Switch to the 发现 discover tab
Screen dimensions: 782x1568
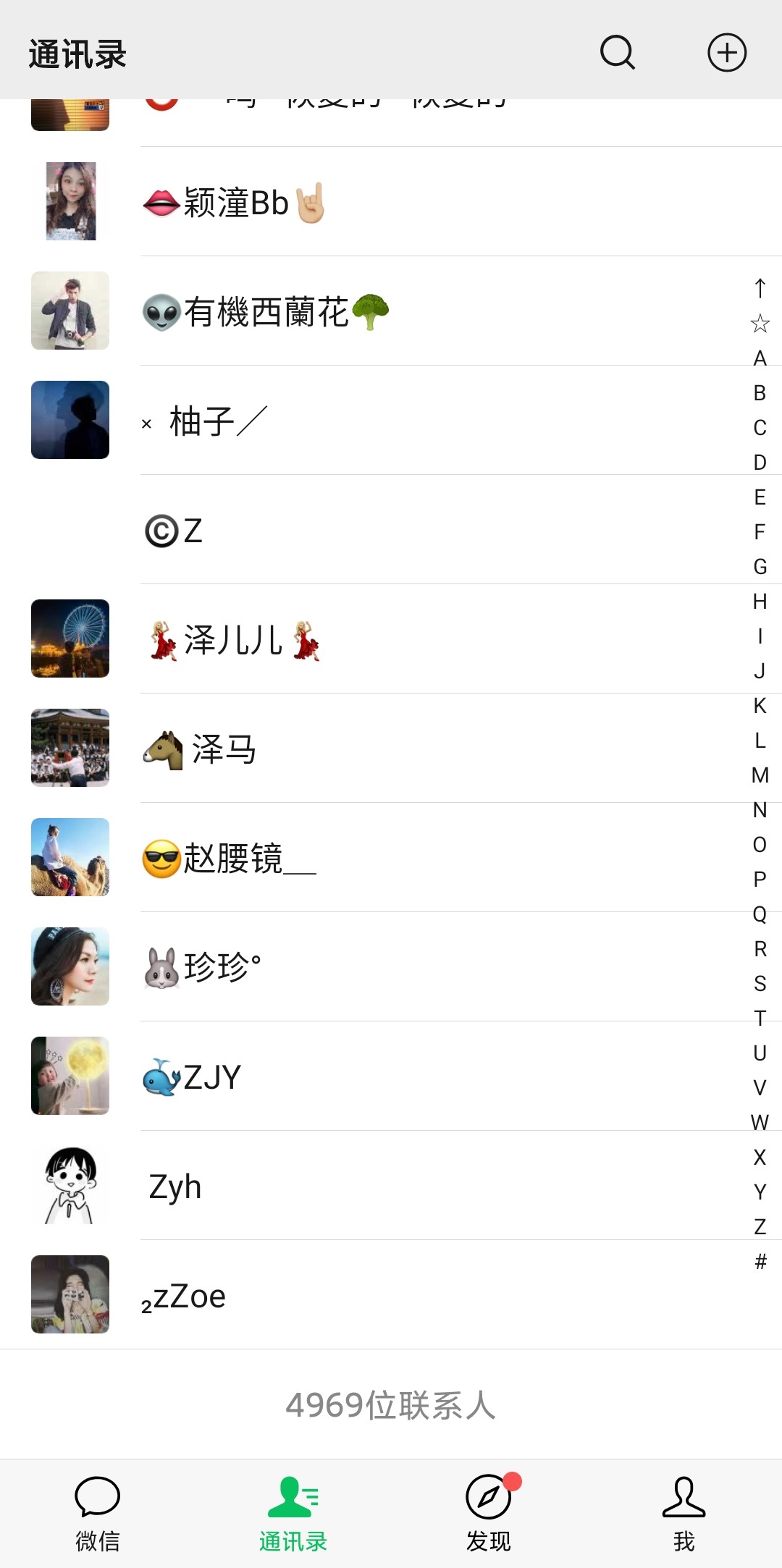[489, 1513]
